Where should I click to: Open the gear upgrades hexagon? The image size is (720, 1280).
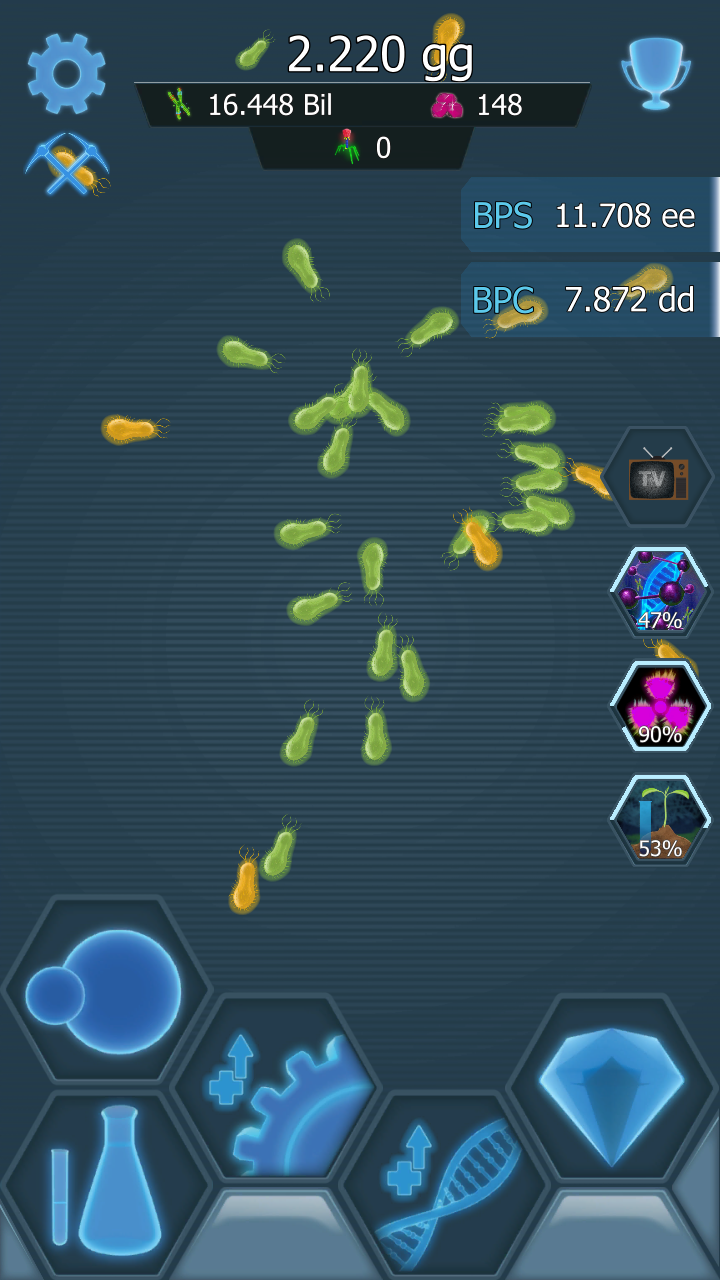click(276, 1088)
